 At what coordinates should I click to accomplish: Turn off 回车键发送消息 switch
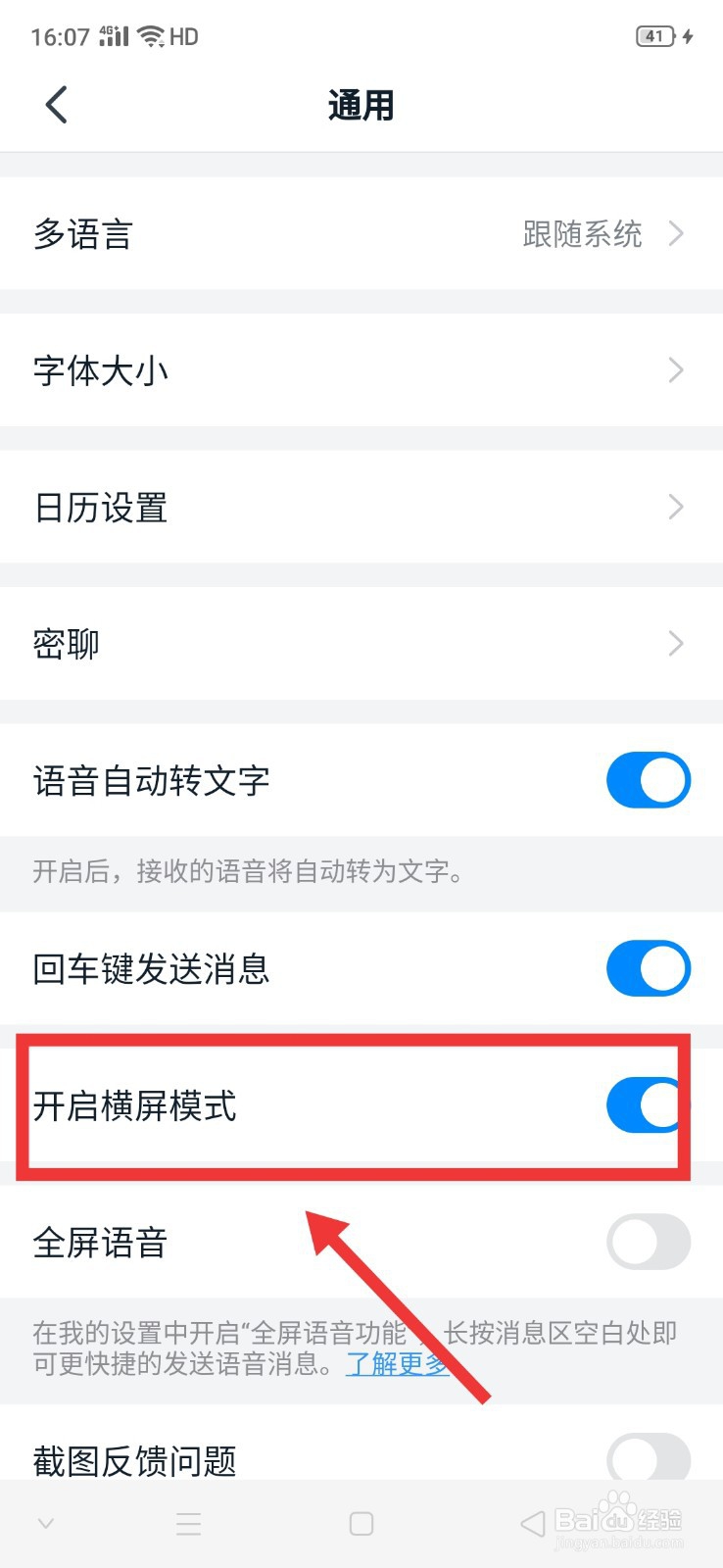coord(649,968)
